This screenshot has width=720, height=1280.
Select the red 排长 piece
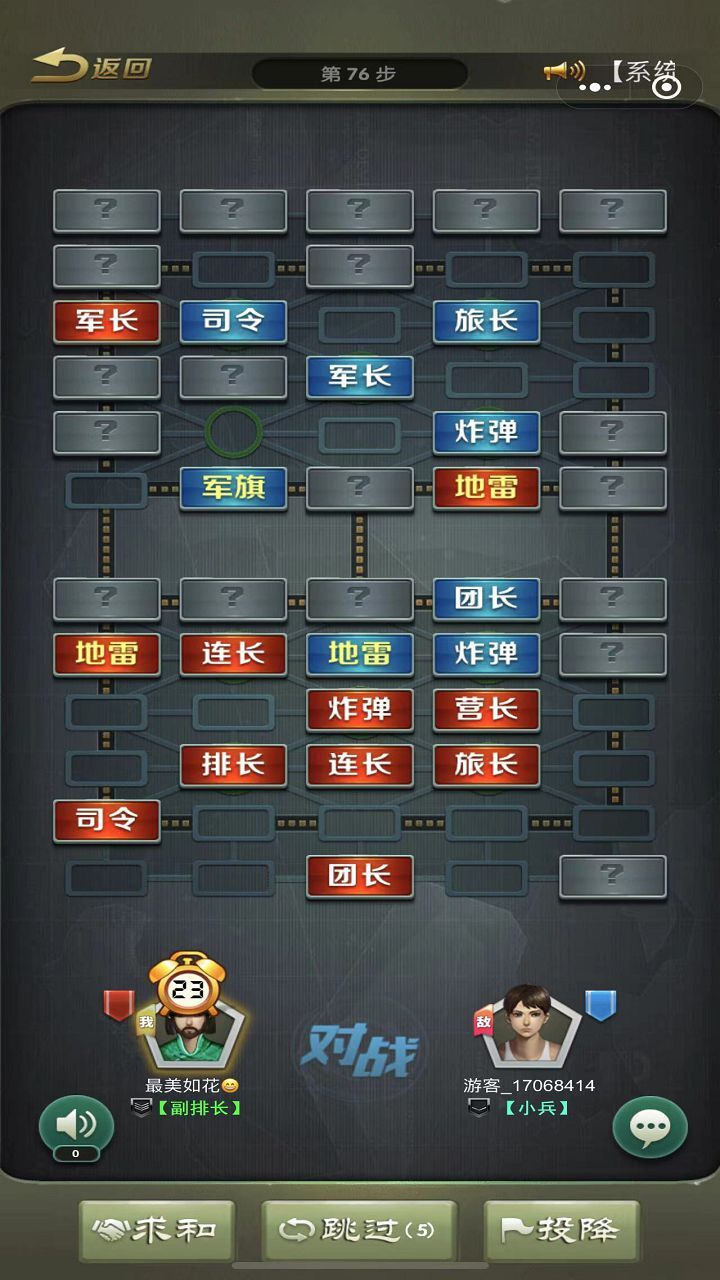coord(233,765)
